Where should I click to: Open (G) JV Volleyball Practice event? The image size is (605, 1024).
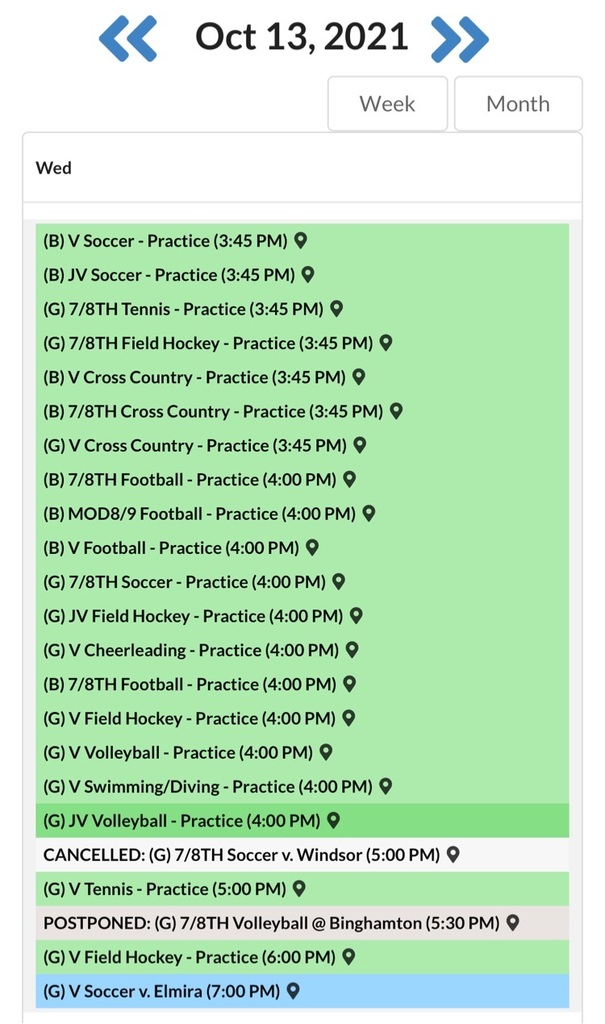[x=302, y=821]
